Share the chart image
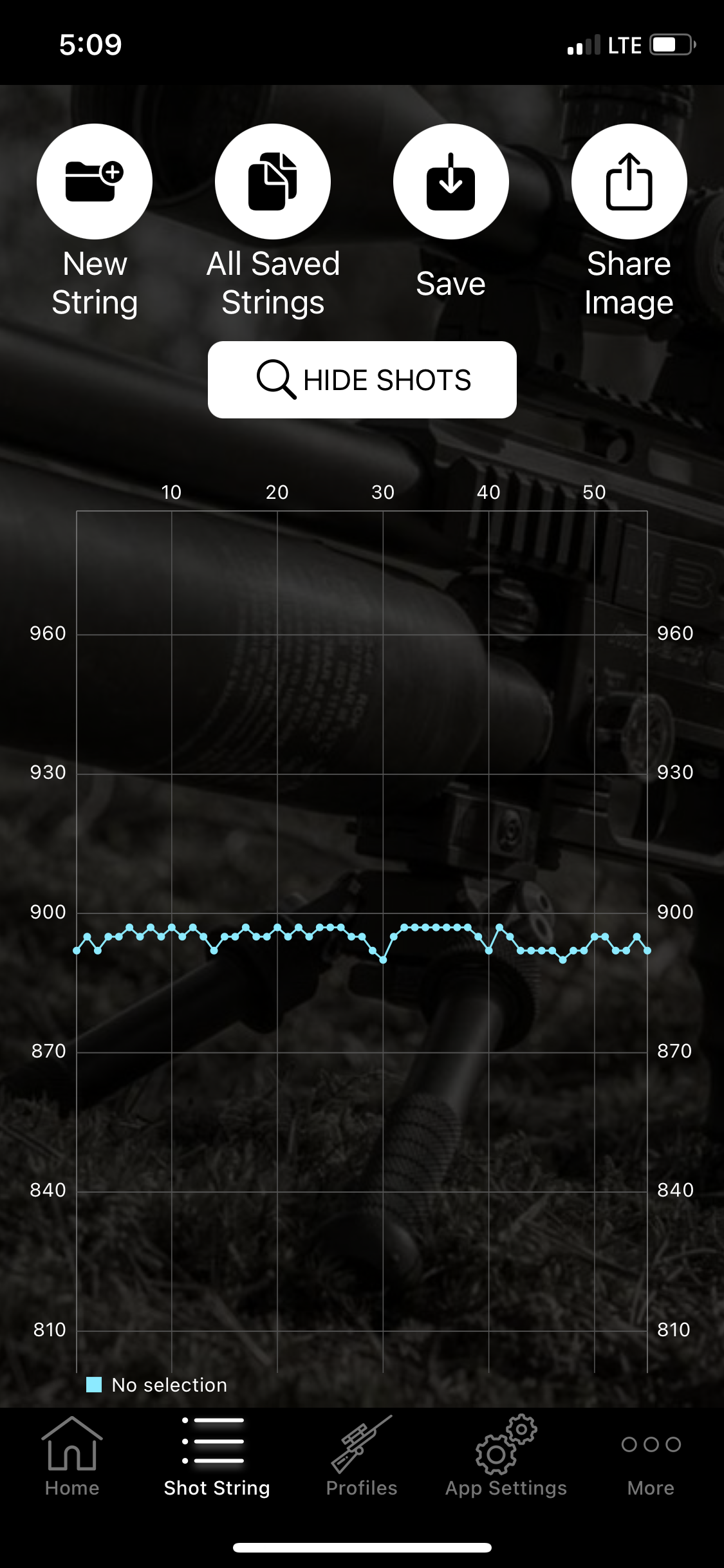 [629, 182]
